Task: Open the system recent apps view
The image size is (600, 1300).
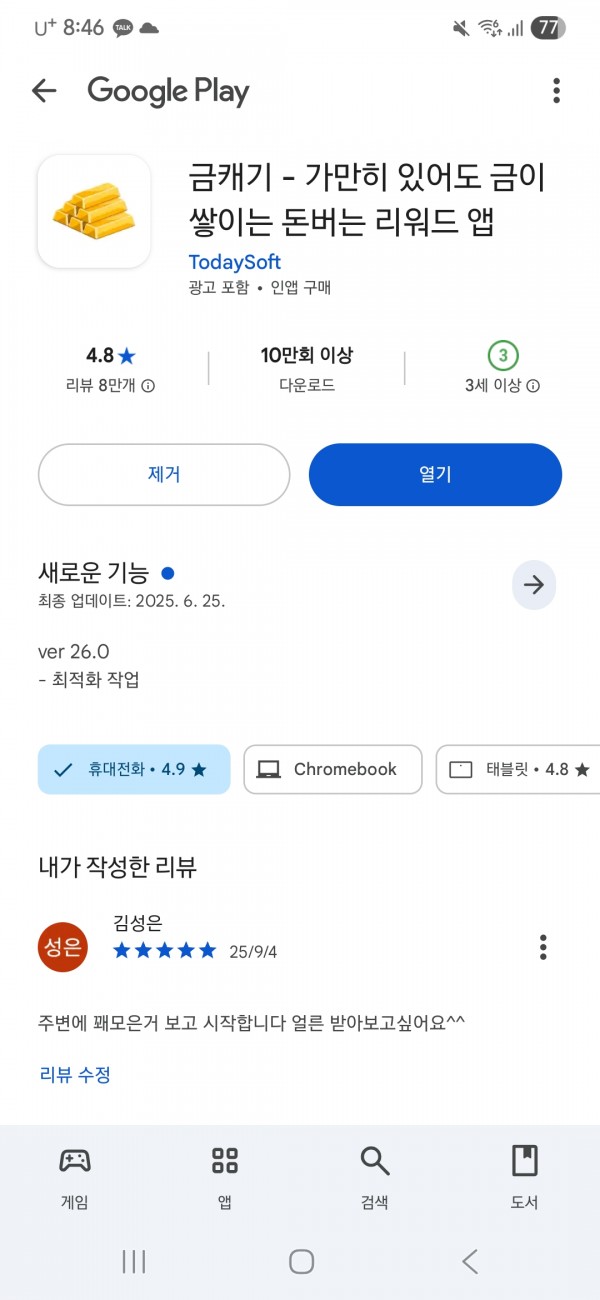Action: [x=134, y=1261]
